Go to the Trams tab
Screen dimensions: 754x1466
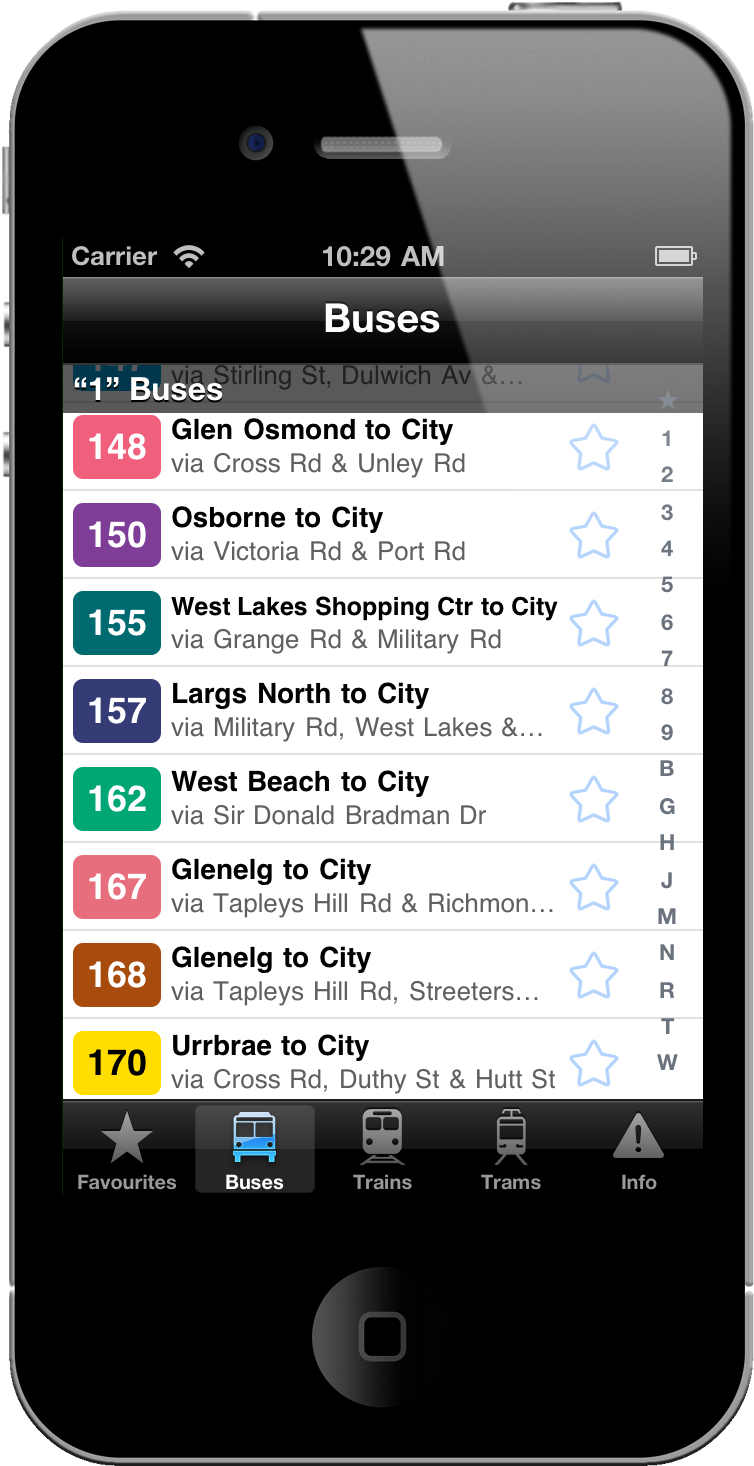coord(511,1150)
